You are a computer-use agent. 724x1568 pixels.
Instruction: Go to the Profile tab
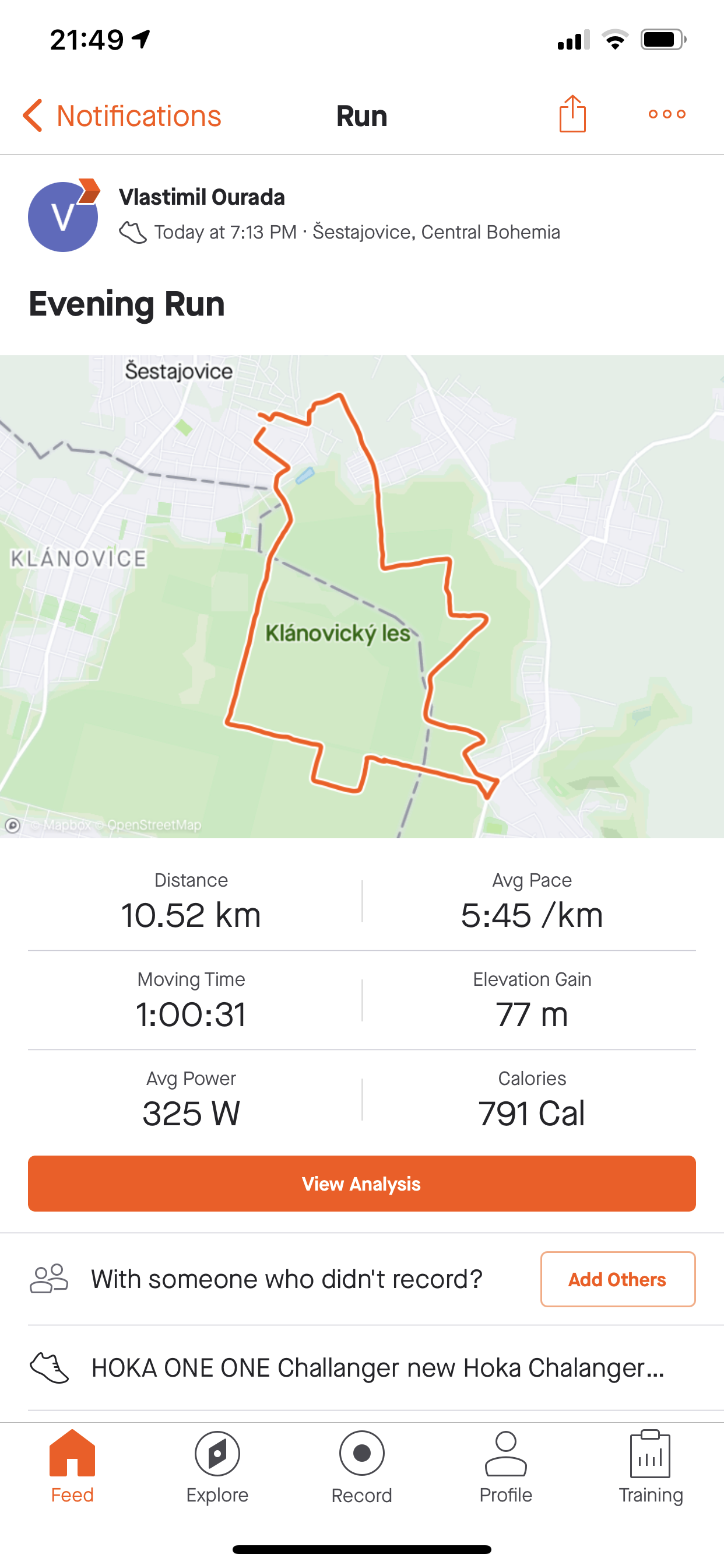505,1467
